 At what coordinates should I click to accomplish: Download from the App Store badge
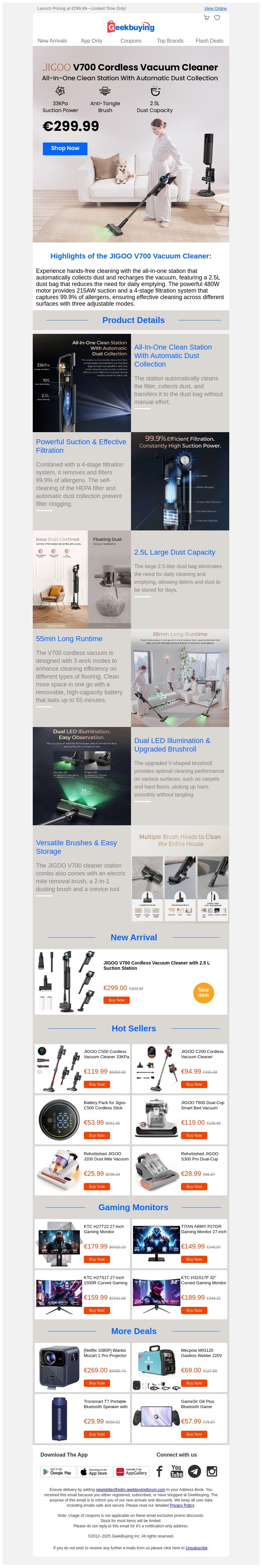point(94,1472)
